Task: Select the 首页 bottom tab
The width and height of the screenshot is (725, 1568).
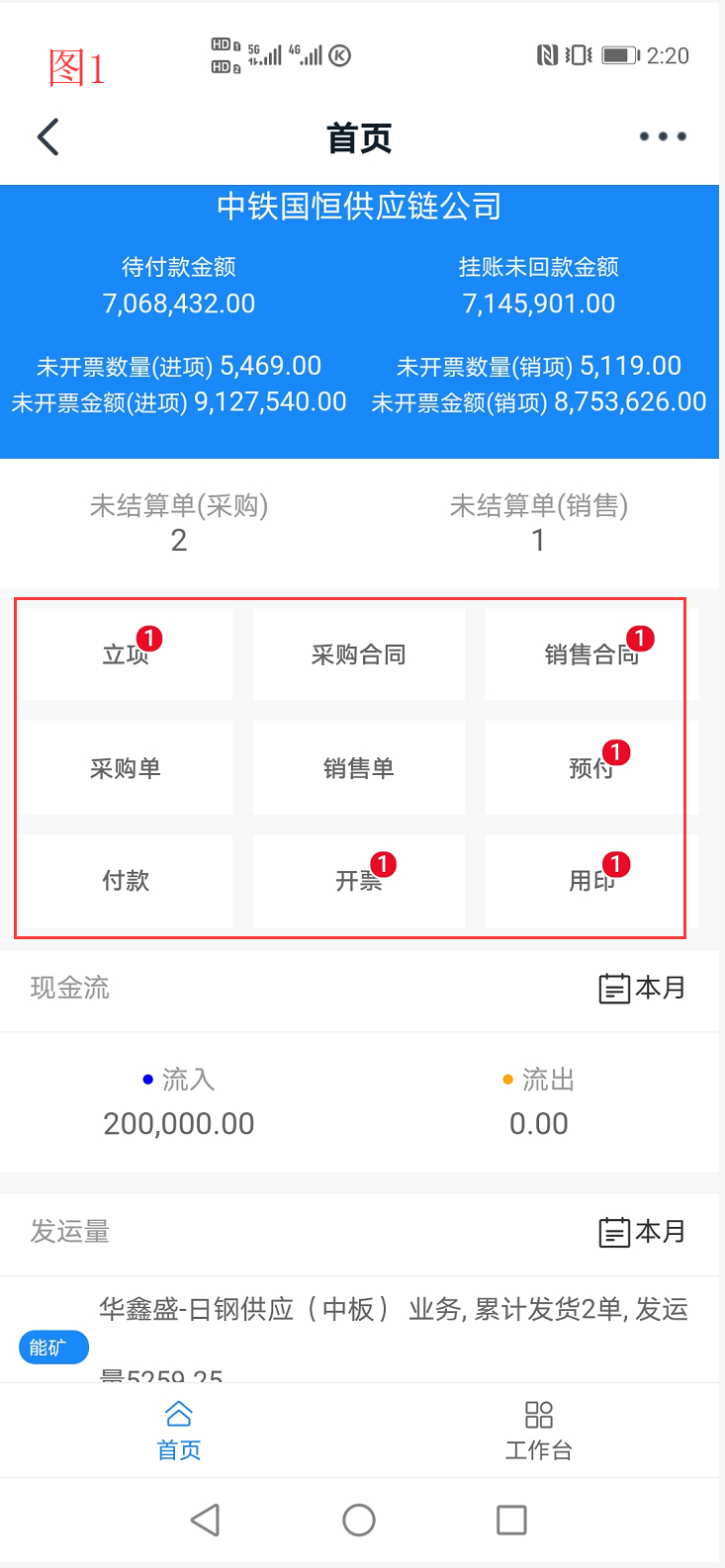Action: (x=179, y=1430)
